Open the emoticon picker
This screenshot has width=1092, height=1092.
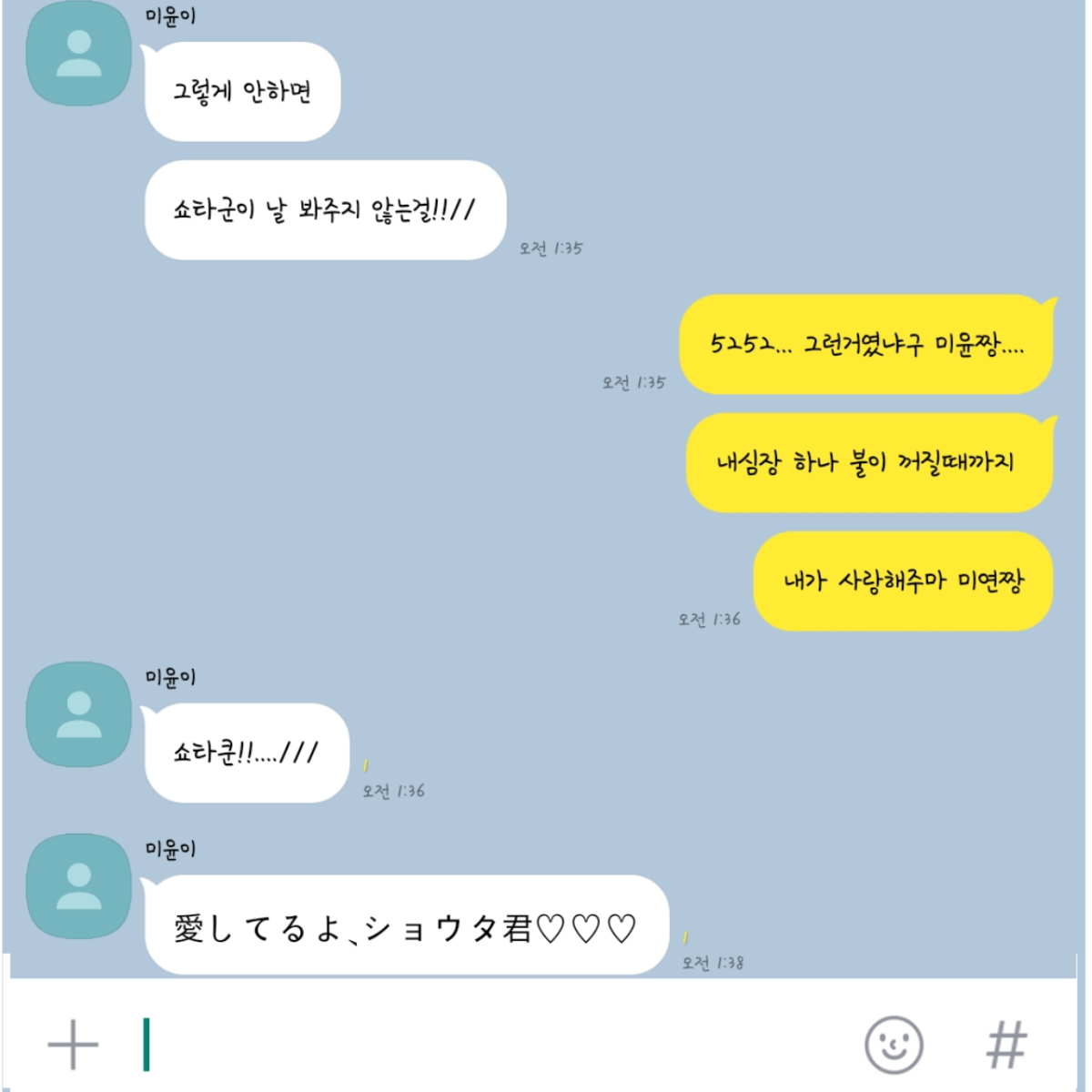coord(894,1044)
